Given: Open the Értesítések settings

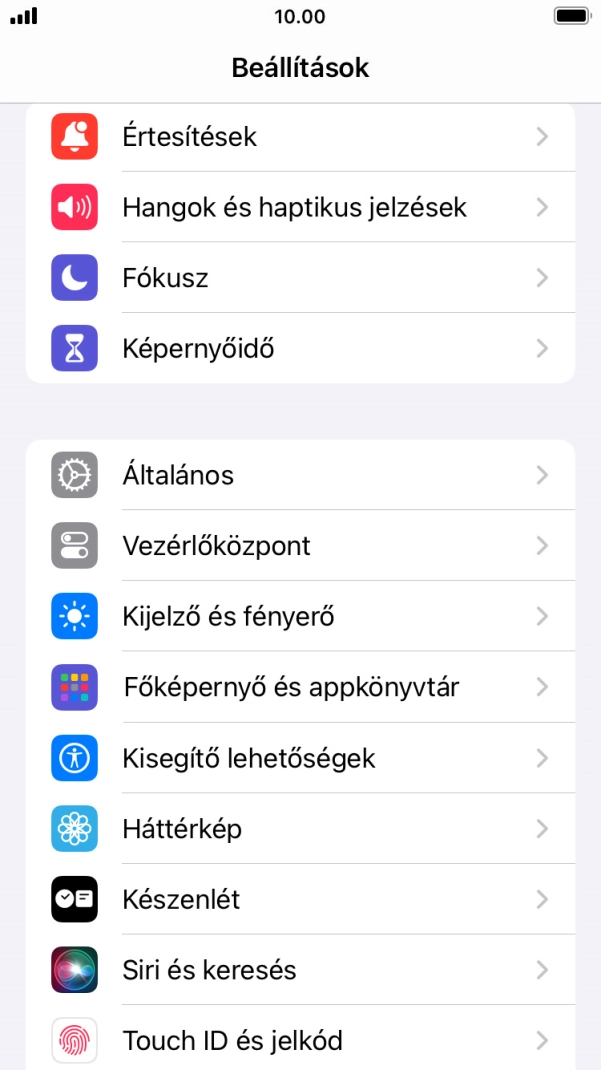Looking at the screenshot, I should [x=300, y=137].
